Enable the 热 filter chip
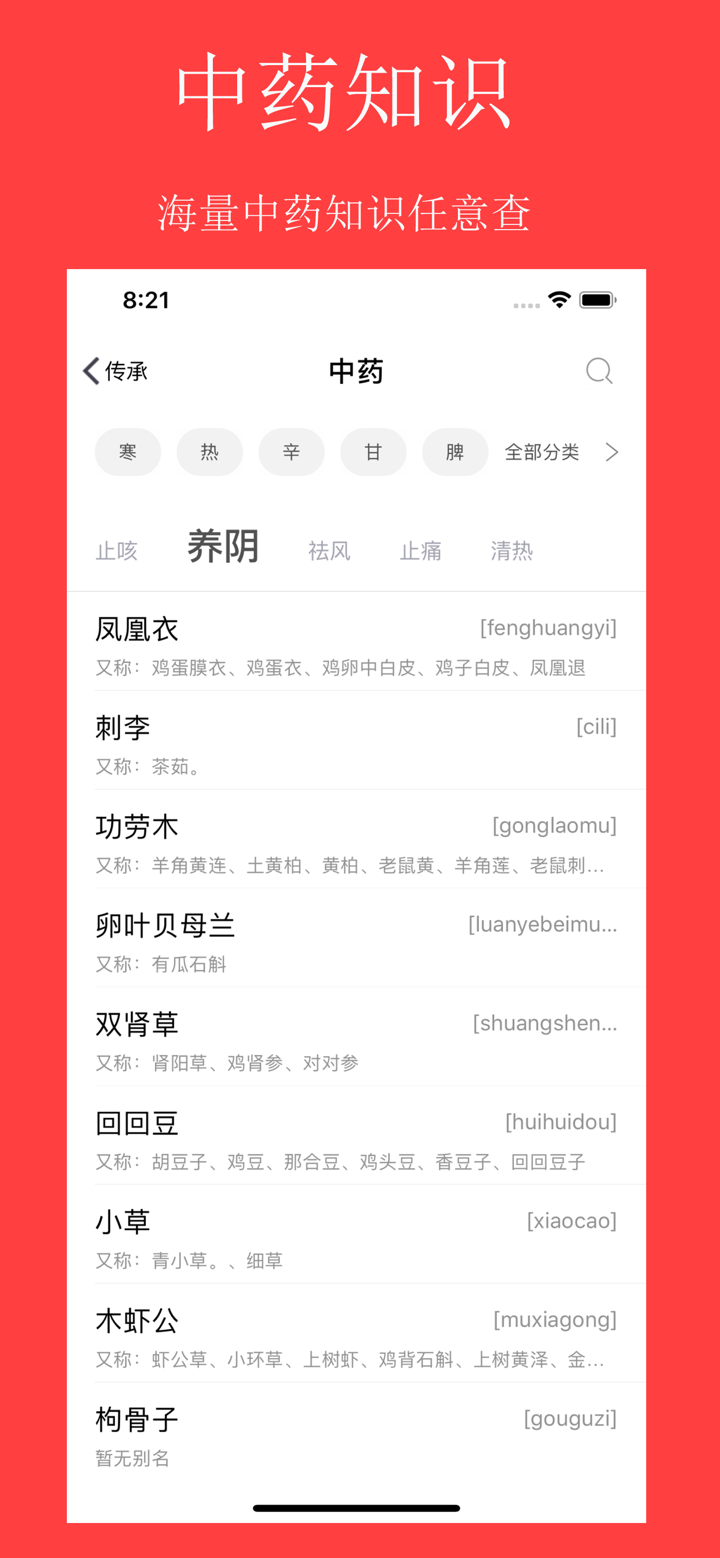Screen dimensions: 720x1558 coord(209,452)
